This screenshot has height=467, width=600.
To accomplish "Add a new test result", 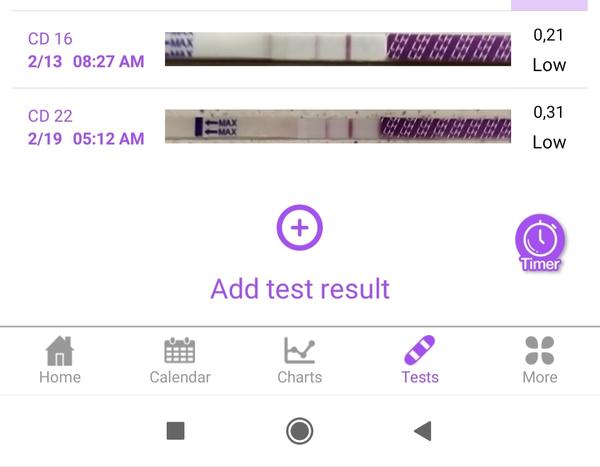I will pyautogui.click(x=299, y=228).
